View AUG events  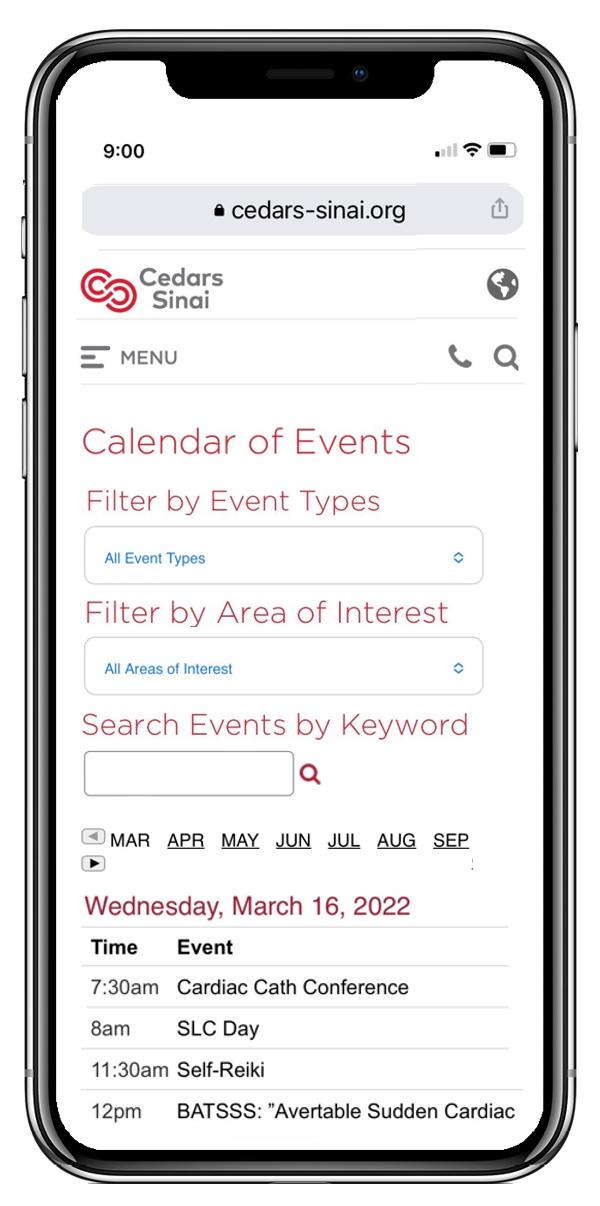pos(396,841)
